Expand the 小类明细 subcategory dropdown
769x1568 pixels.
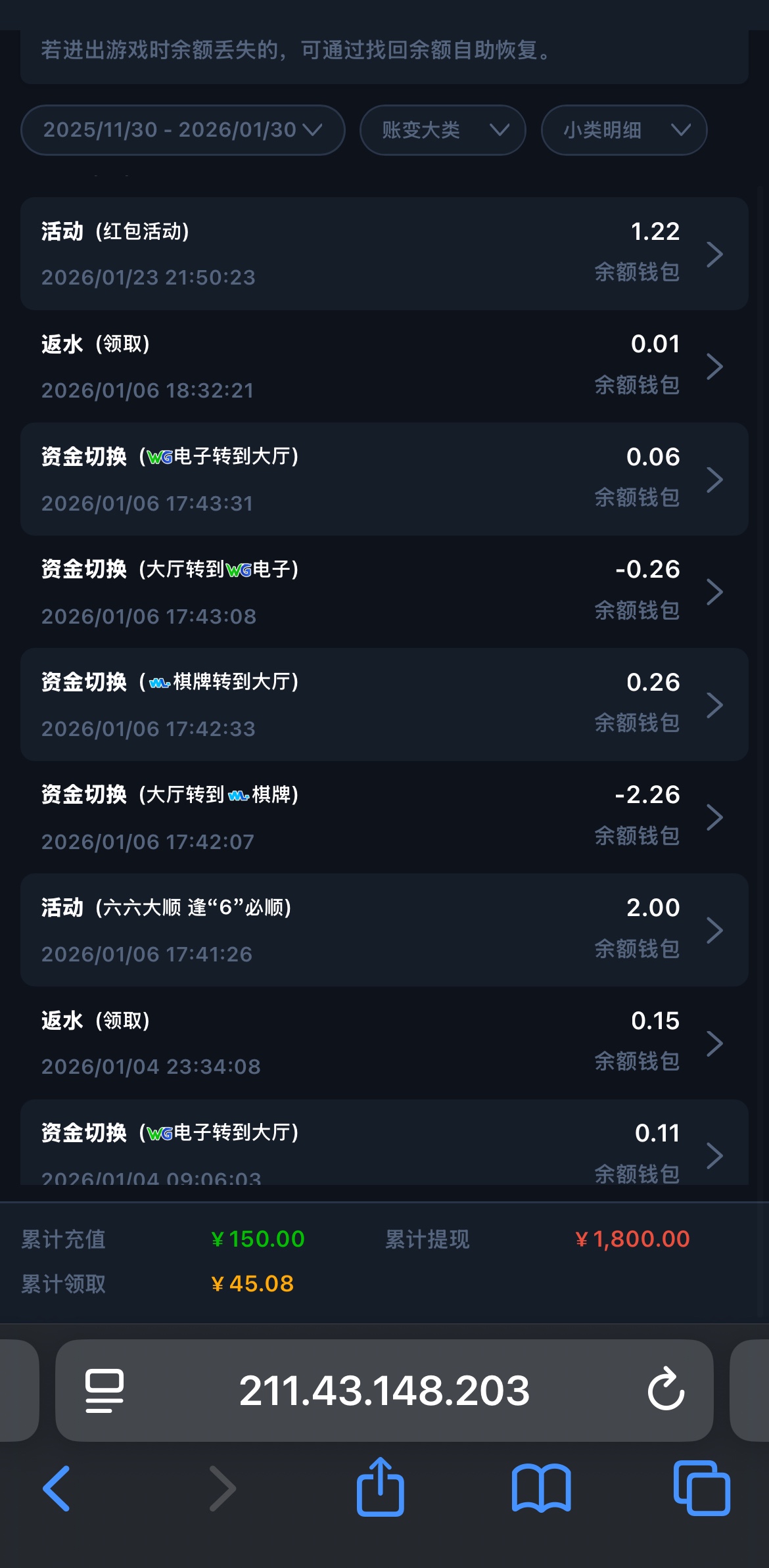pyautogui.click(x=623, y=130)
